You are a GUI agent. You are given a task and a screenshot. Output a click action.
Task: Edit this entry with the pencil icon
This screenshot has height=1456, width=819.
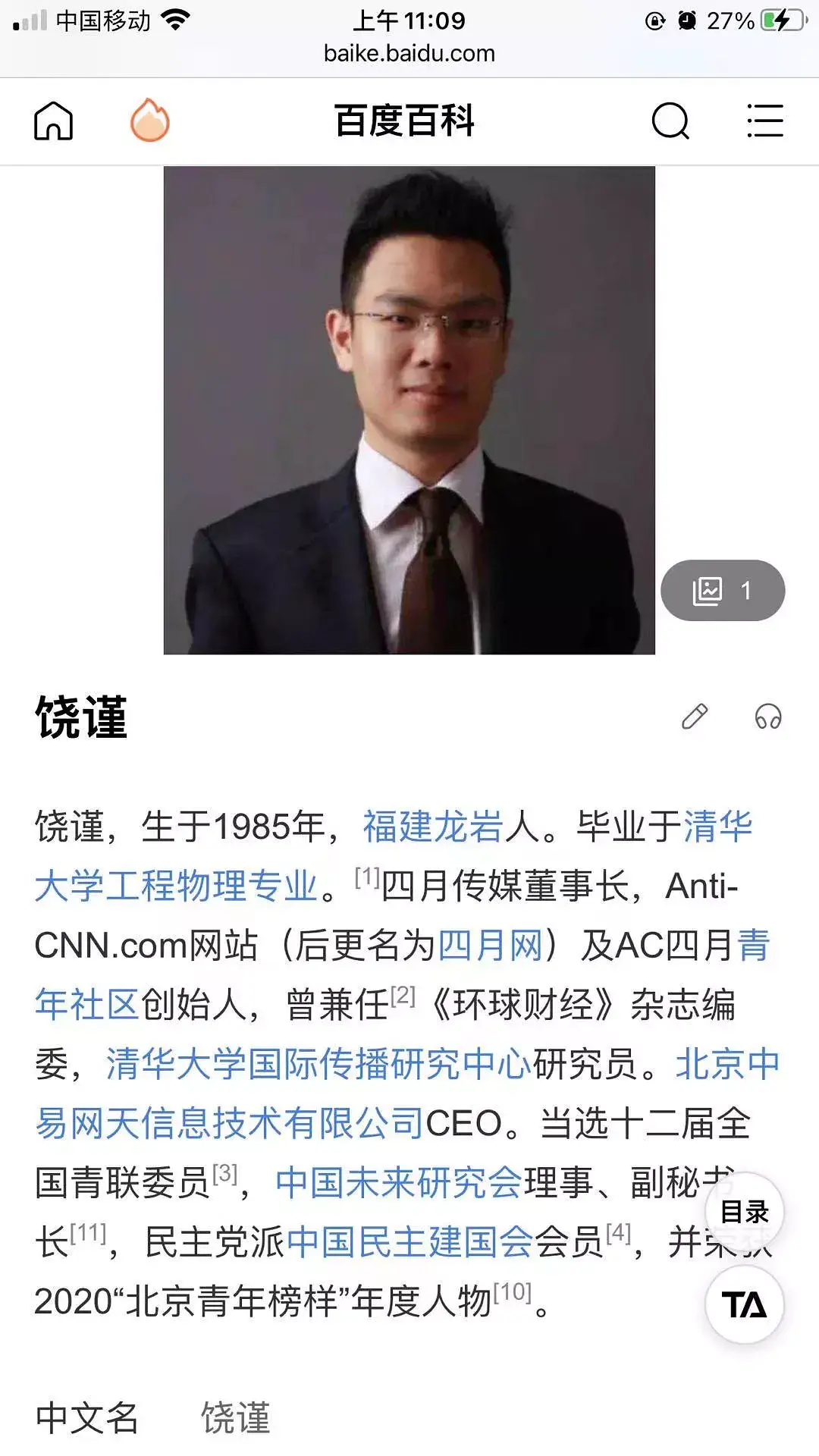point(694,716)
